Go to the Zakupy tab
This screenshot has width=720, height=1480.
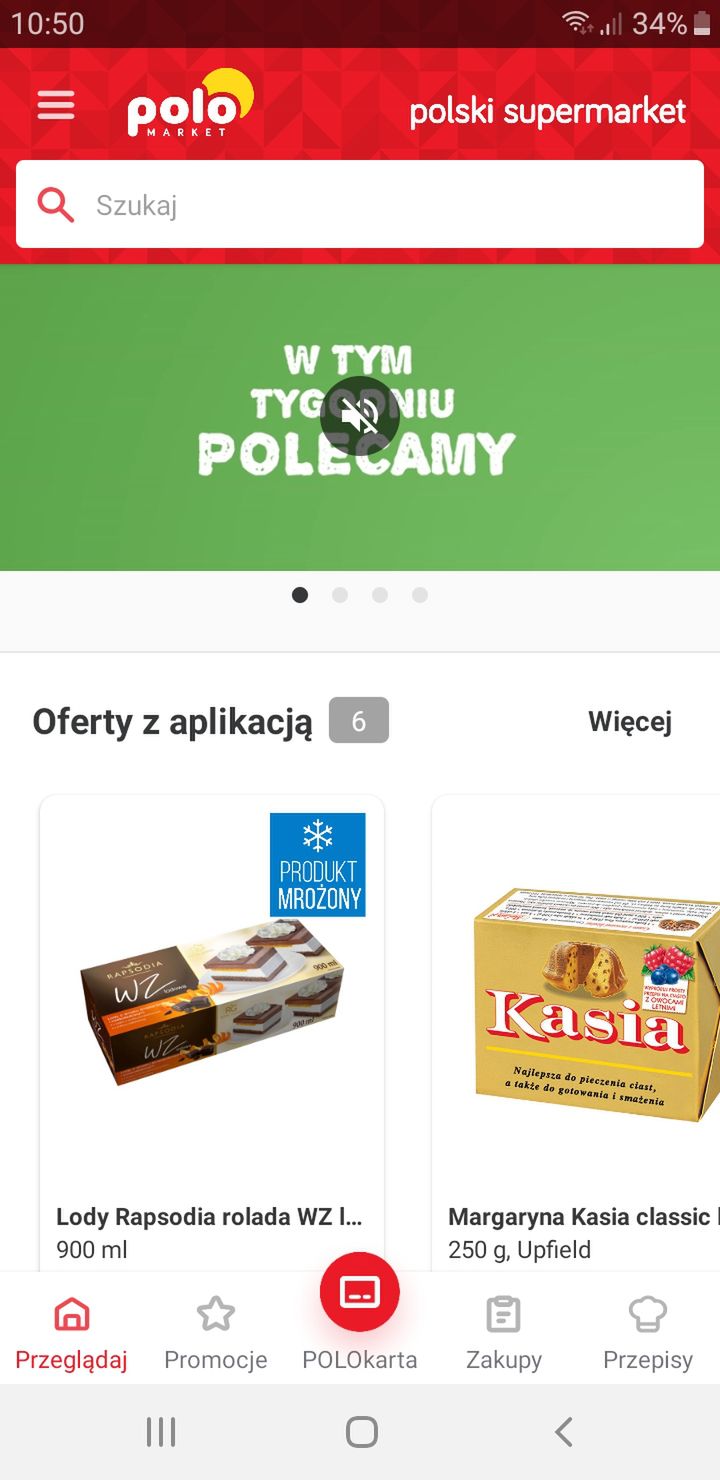click(504, 1332)
